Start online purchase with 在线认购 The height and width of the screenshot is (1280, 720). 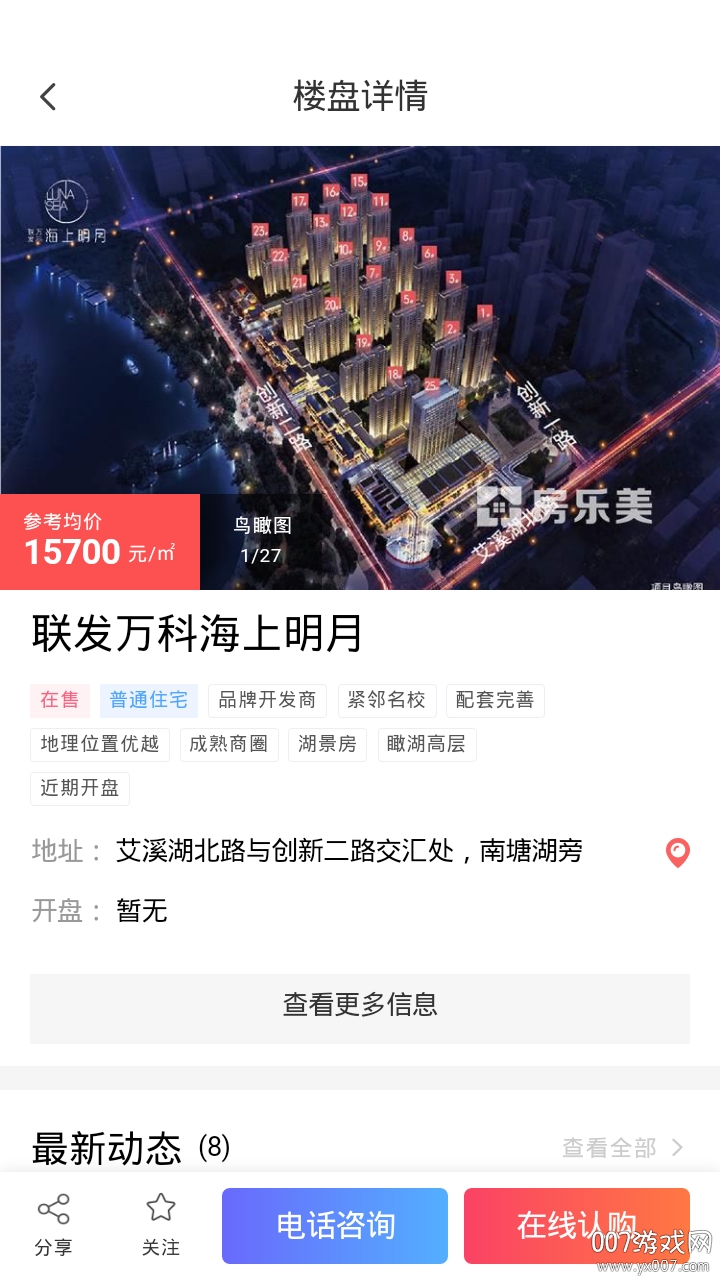pyautogui.click(x=576, y=1225)
